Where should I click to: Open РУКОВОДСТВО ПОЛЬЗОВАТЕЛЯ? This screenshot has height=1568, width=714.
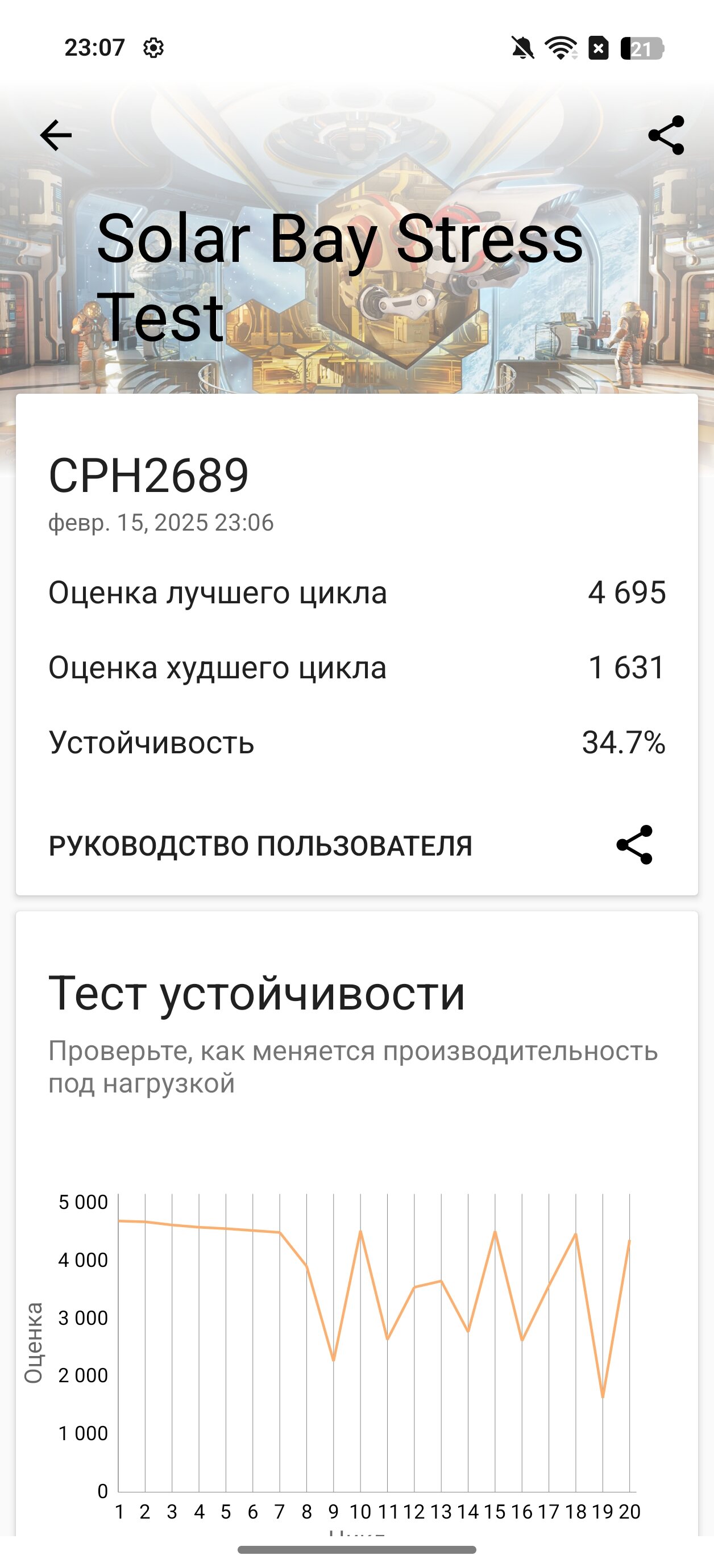pyautogui.click(x=260, y=845)
